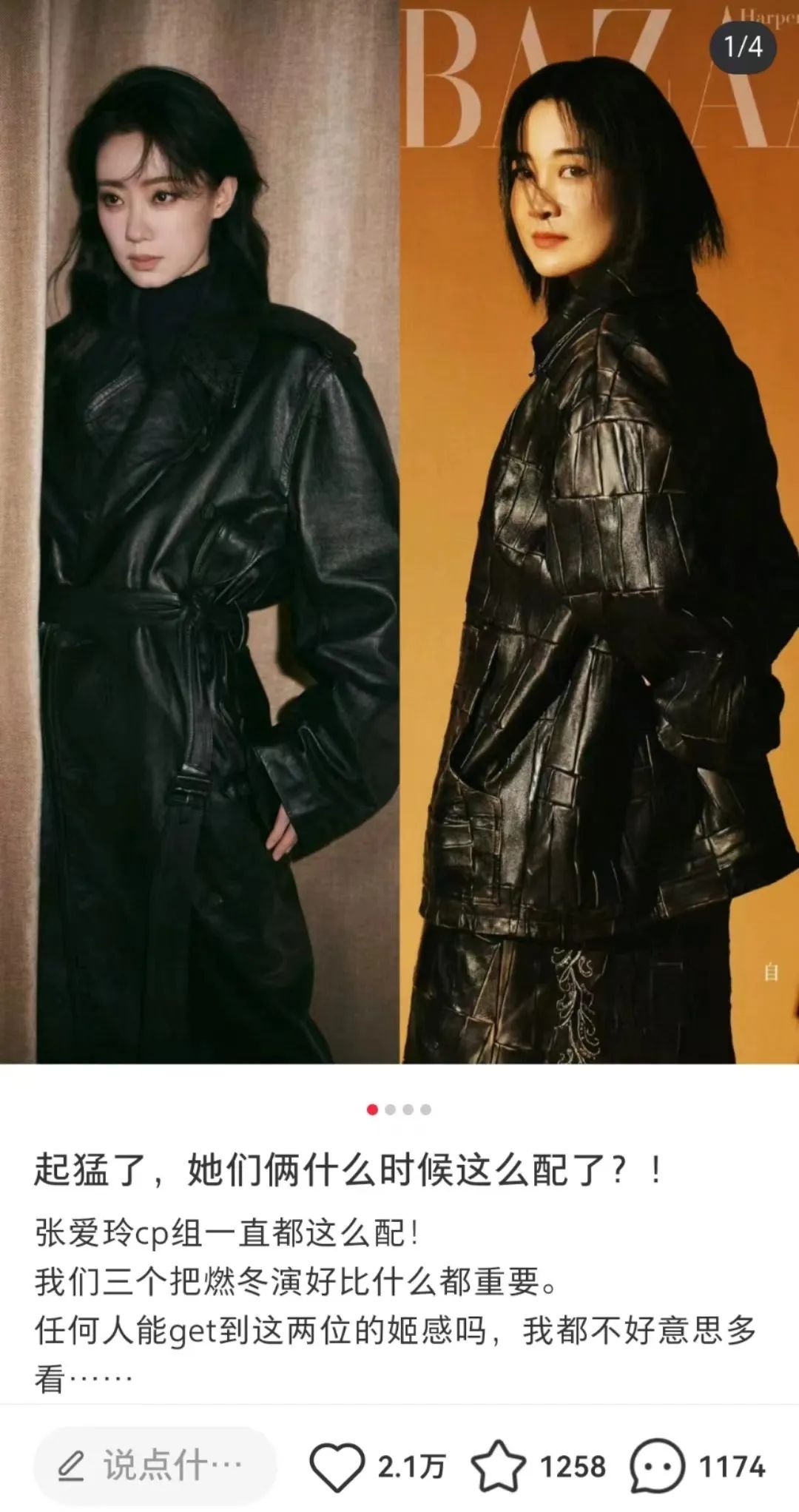This screenshot has width=799, height=1512.
Task: Like this post with the heart icon
Action: pos(337,1465)
